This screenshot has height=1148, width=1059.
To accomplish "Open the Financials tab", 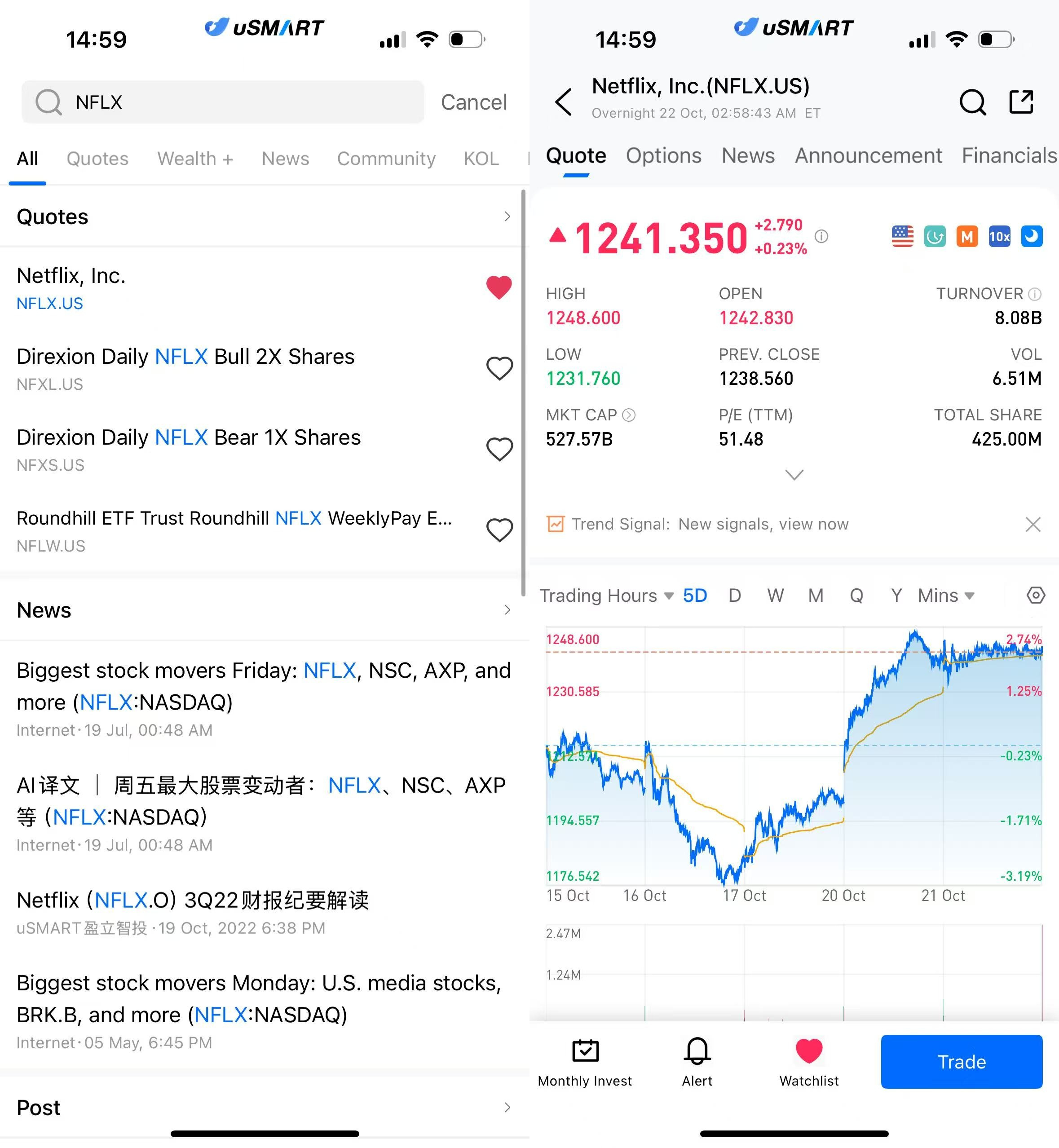I will [x=1009, y=156].
